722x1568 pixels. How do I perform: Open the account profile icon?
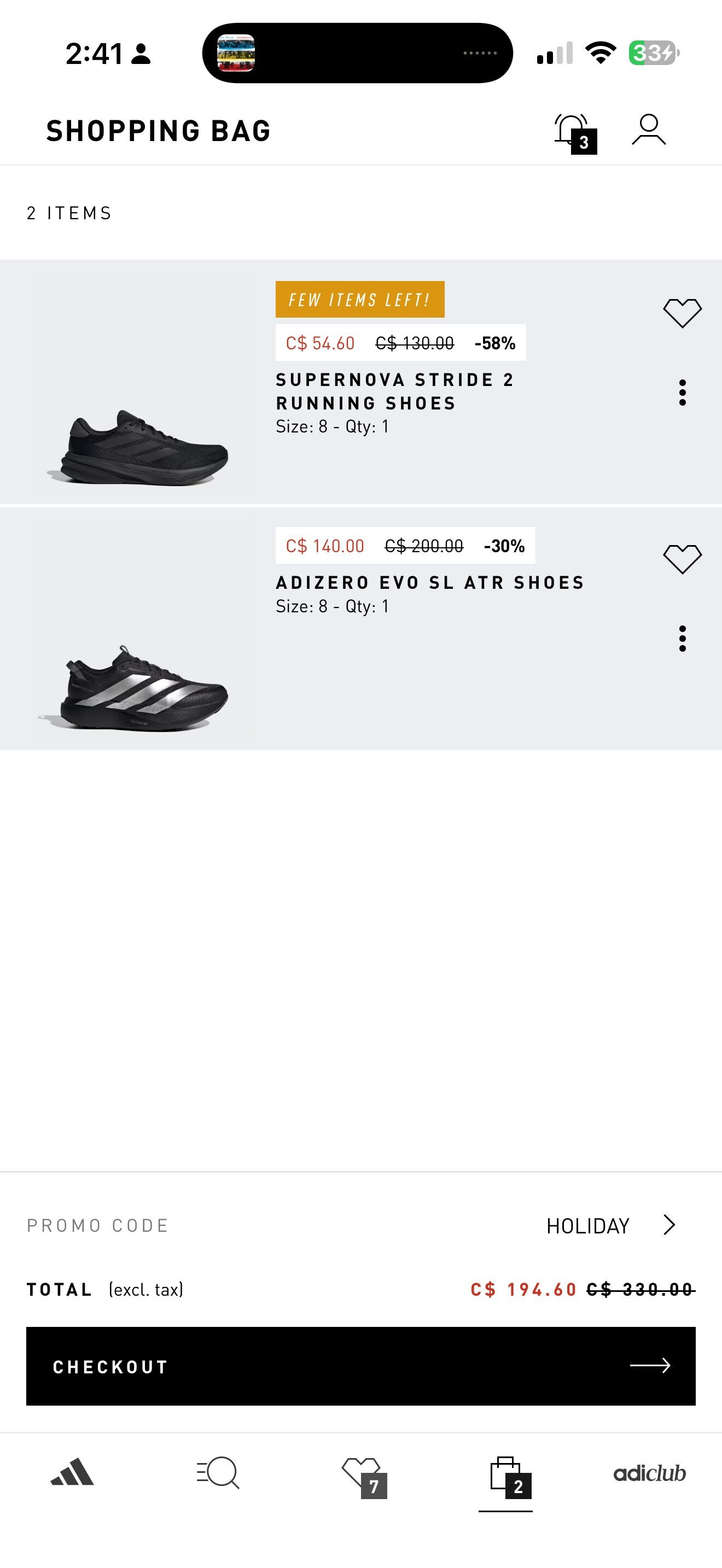point(648,129)
